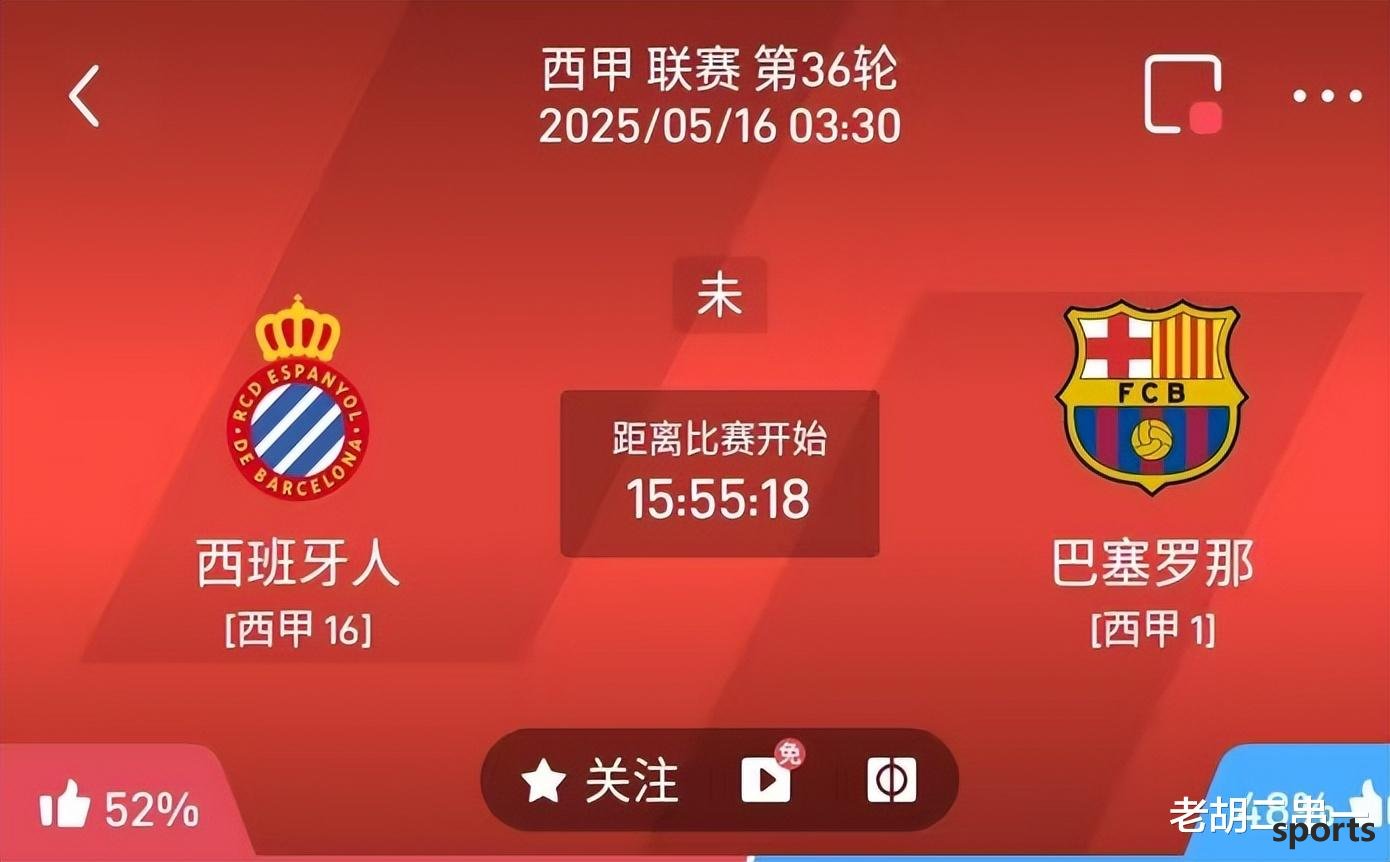Open the screen record icon

pos(1184,96)
